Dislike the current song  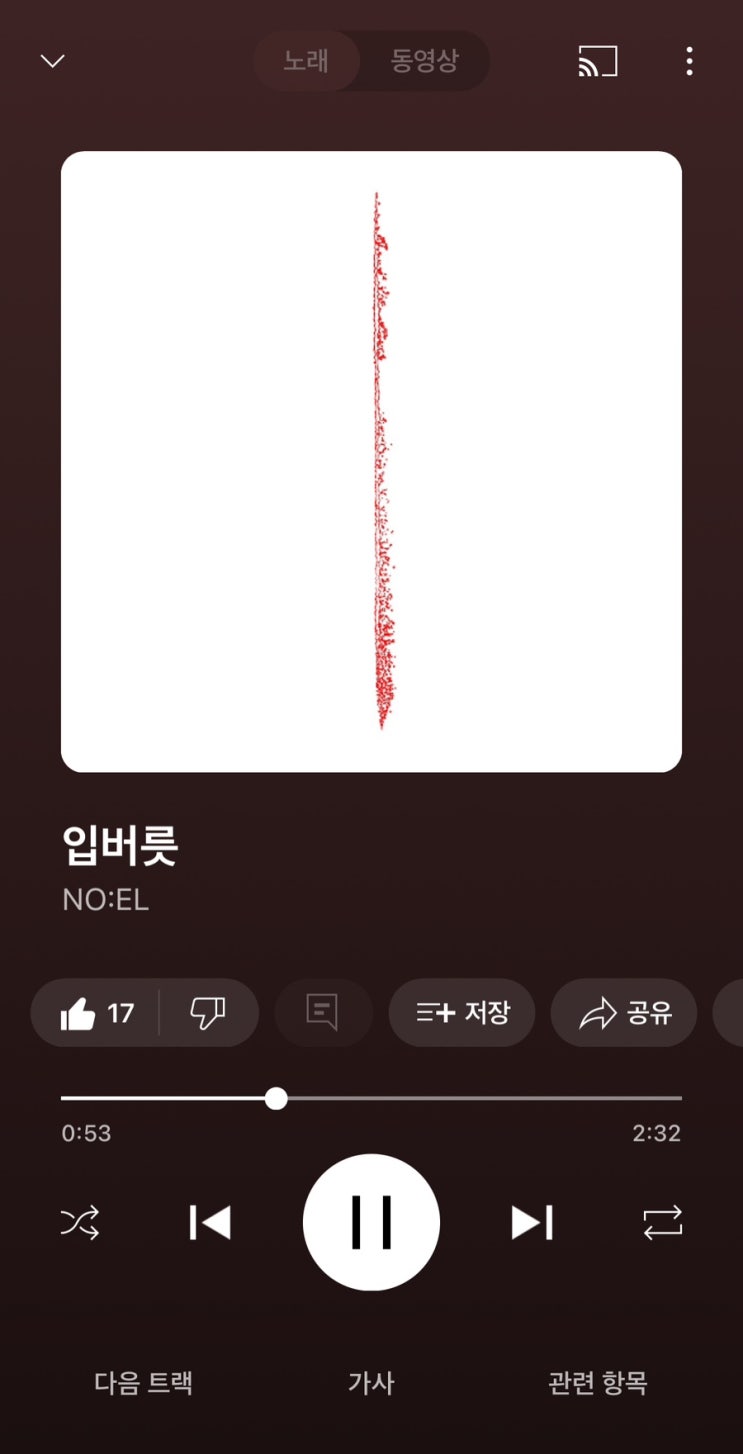(208, 1013)
